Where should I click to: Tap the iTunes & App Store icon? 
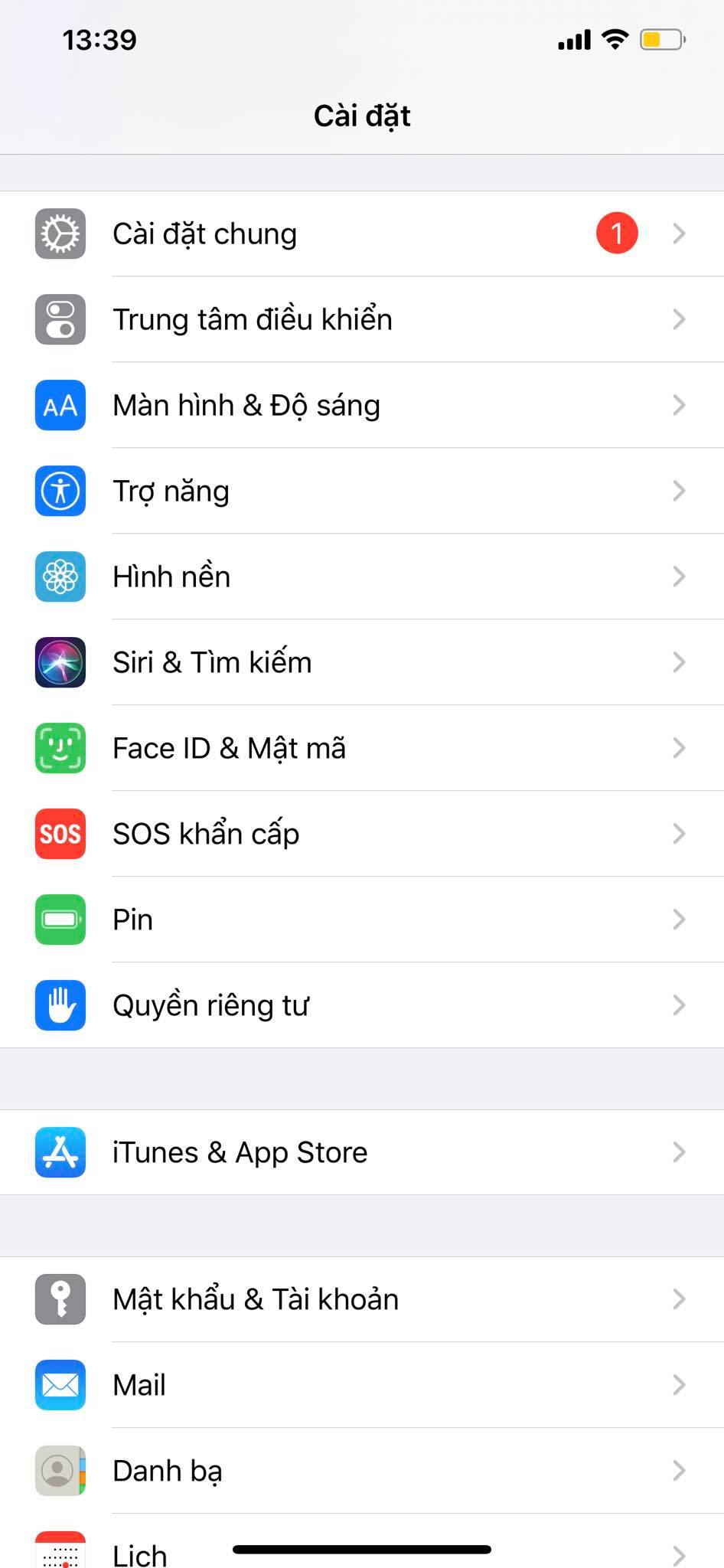[60, 1153]
